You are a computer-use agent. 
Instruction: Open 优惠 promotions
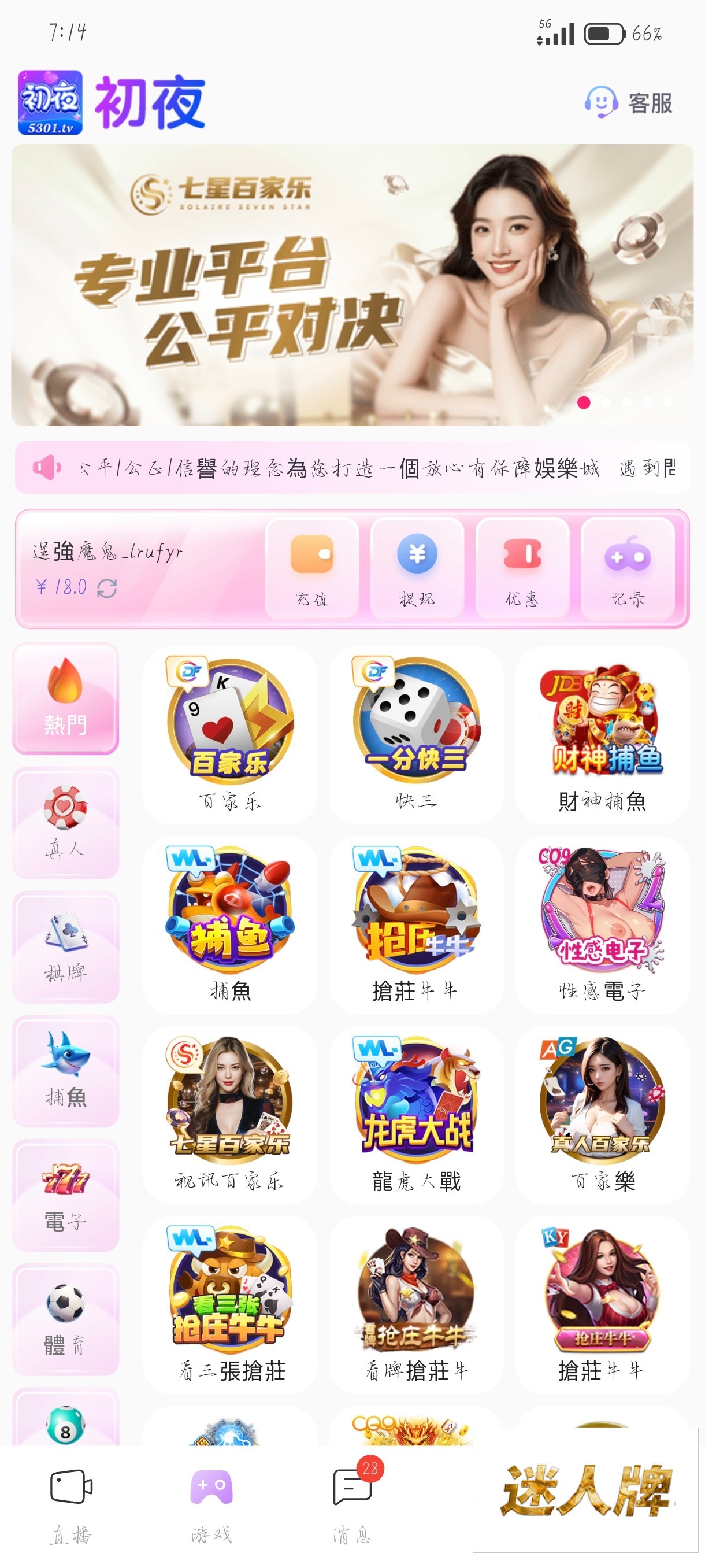522,568
